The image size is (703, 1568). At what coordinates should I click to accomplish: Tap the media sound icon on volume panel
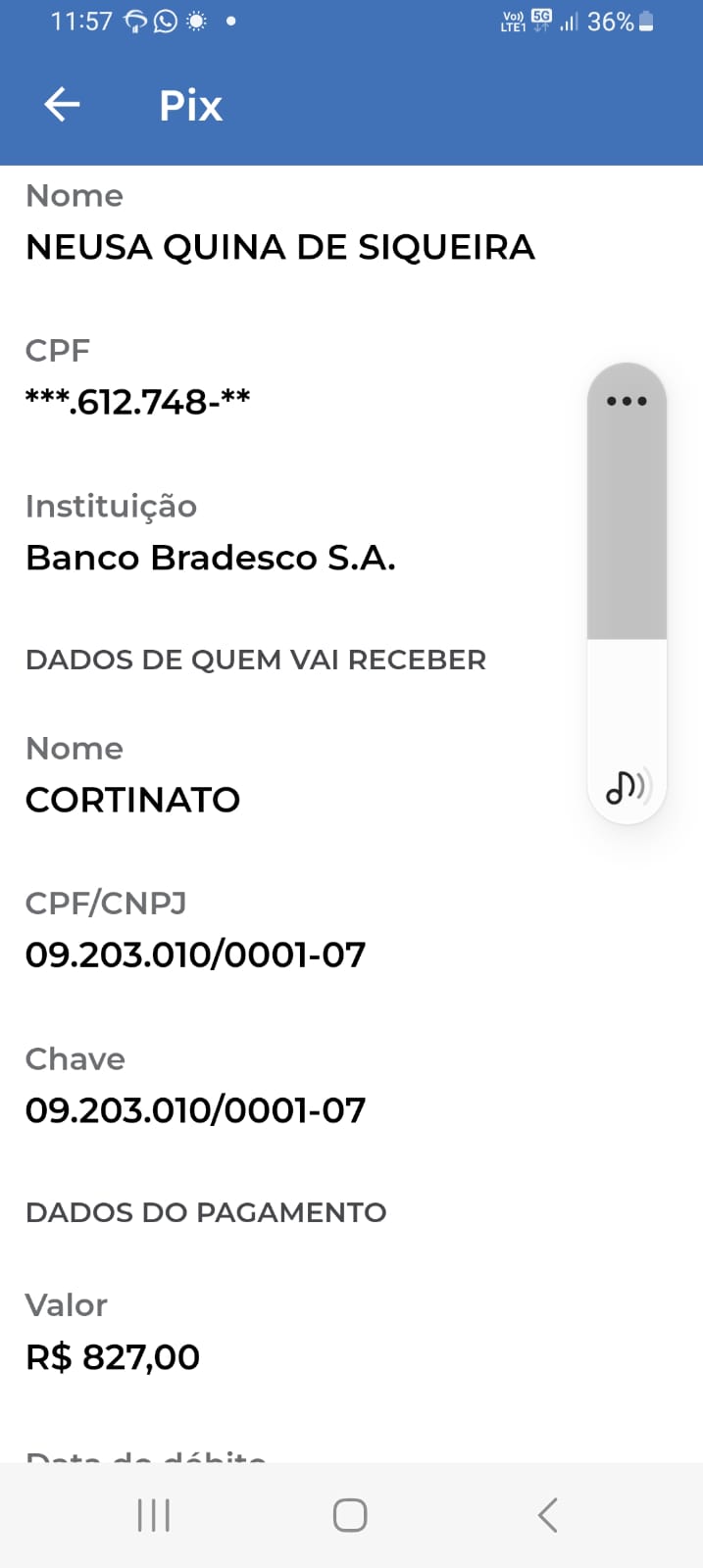[628, 785]
